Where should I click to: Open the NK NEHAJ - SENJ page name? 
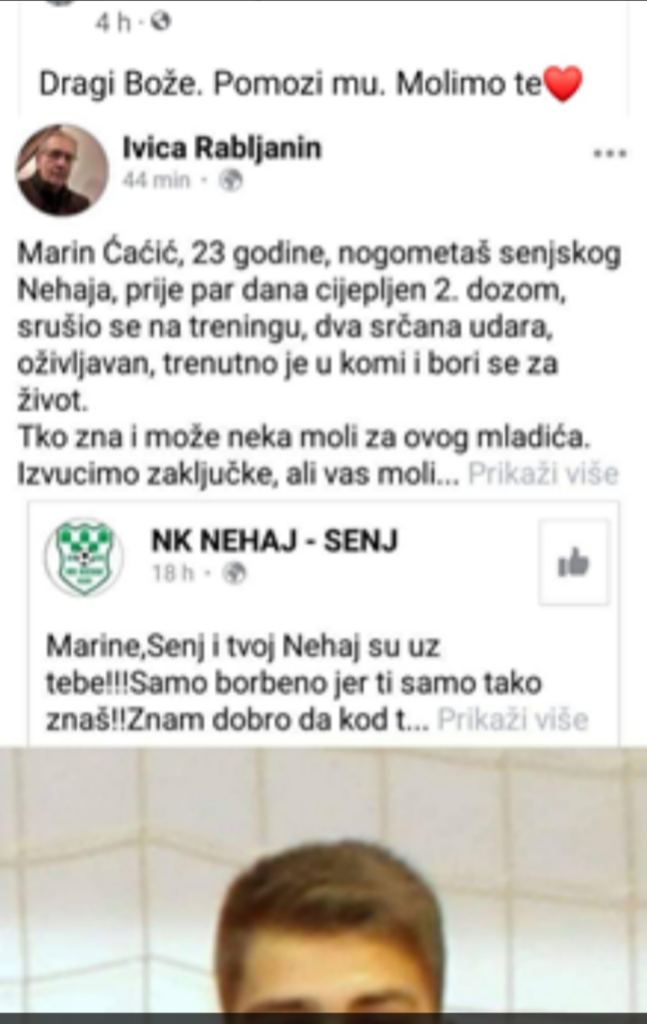point(274,541)
